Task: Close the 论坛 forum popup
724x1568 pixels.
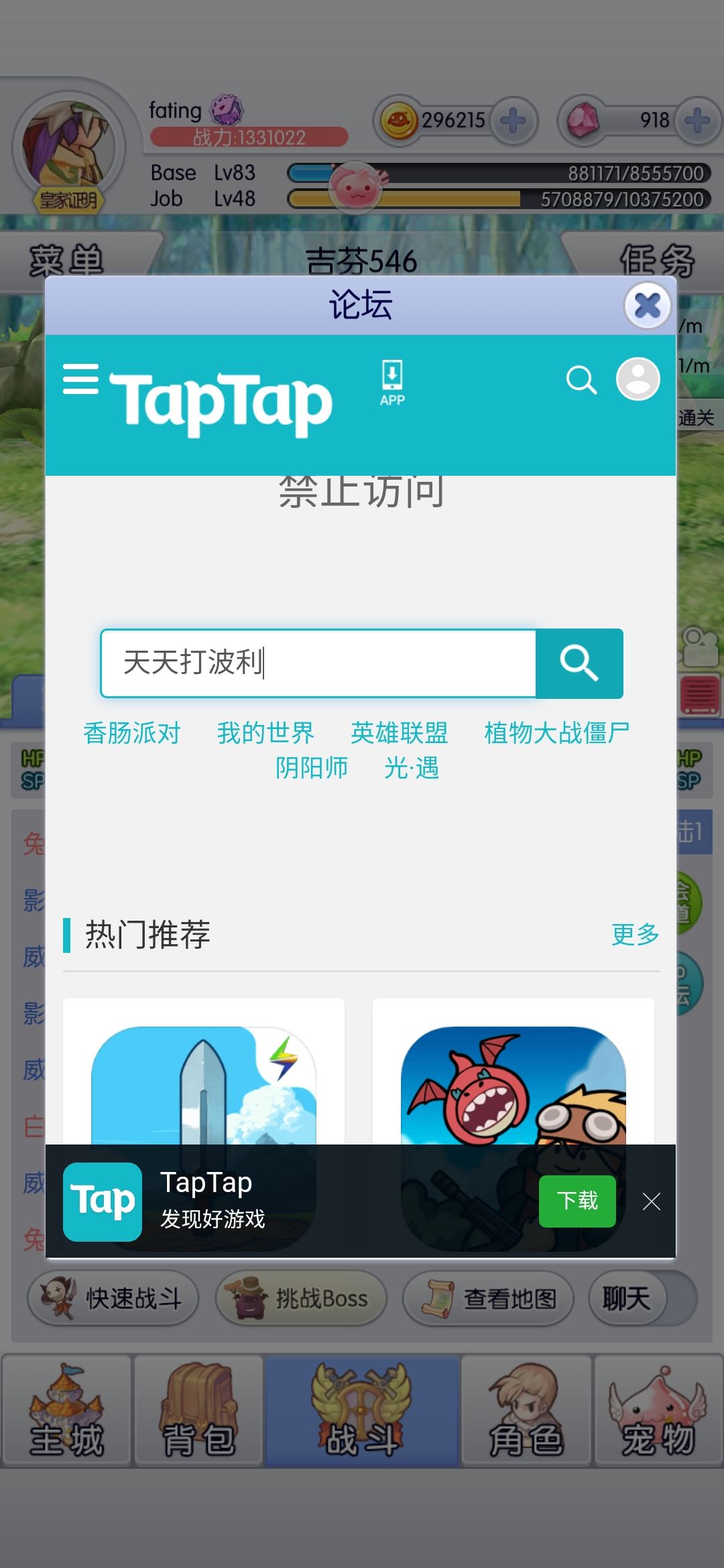Action: (646, 306)
